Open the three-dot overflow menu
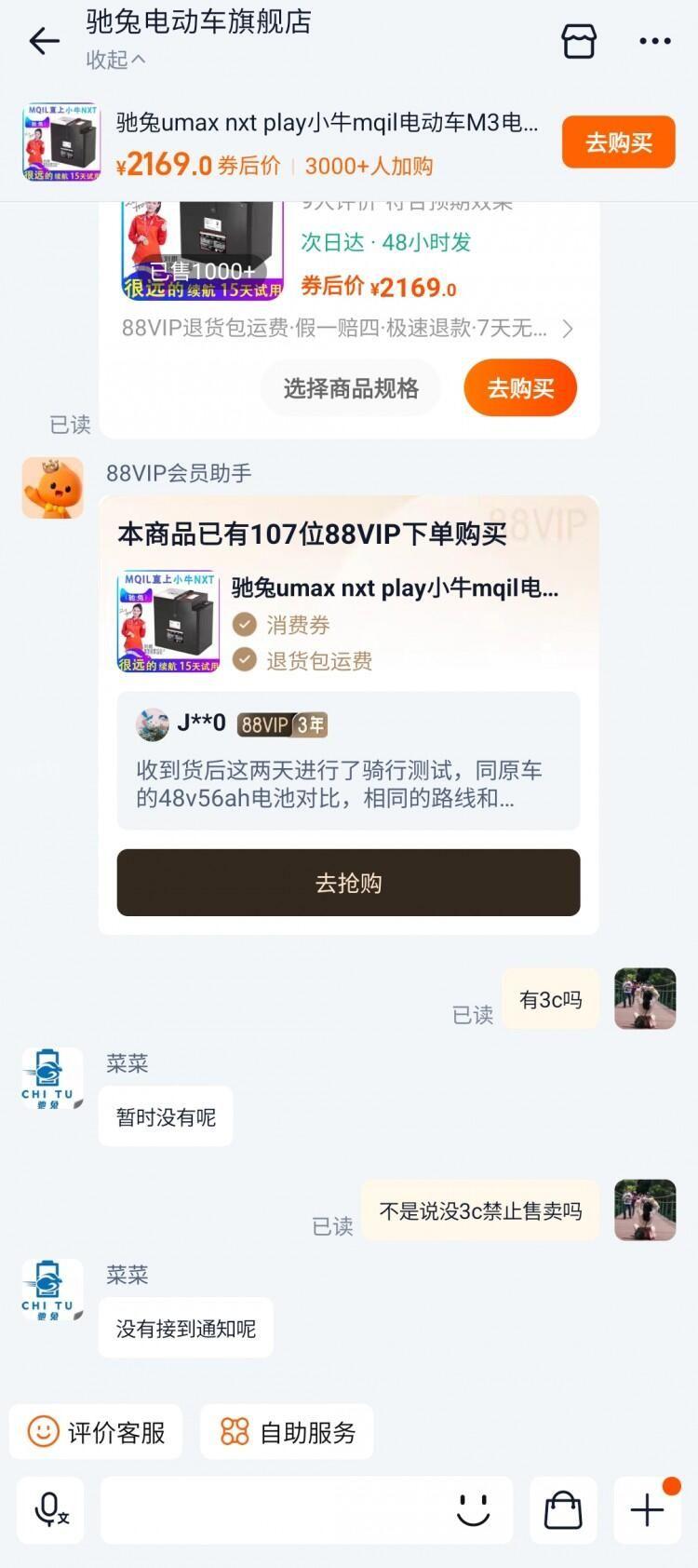 tap(654, 41)
